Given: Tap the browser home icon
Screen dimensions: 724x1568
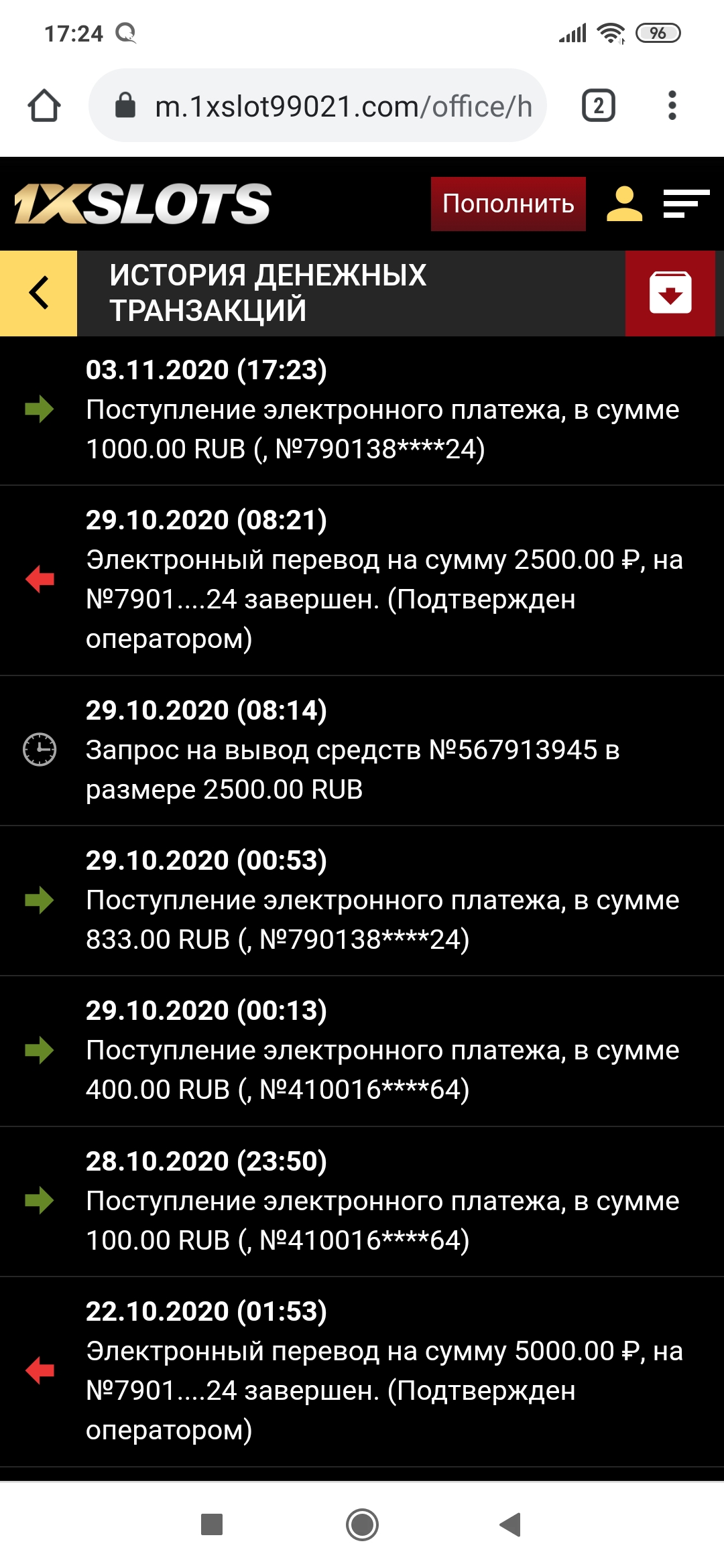Looking at the screenshot, I should coord(44,106).
